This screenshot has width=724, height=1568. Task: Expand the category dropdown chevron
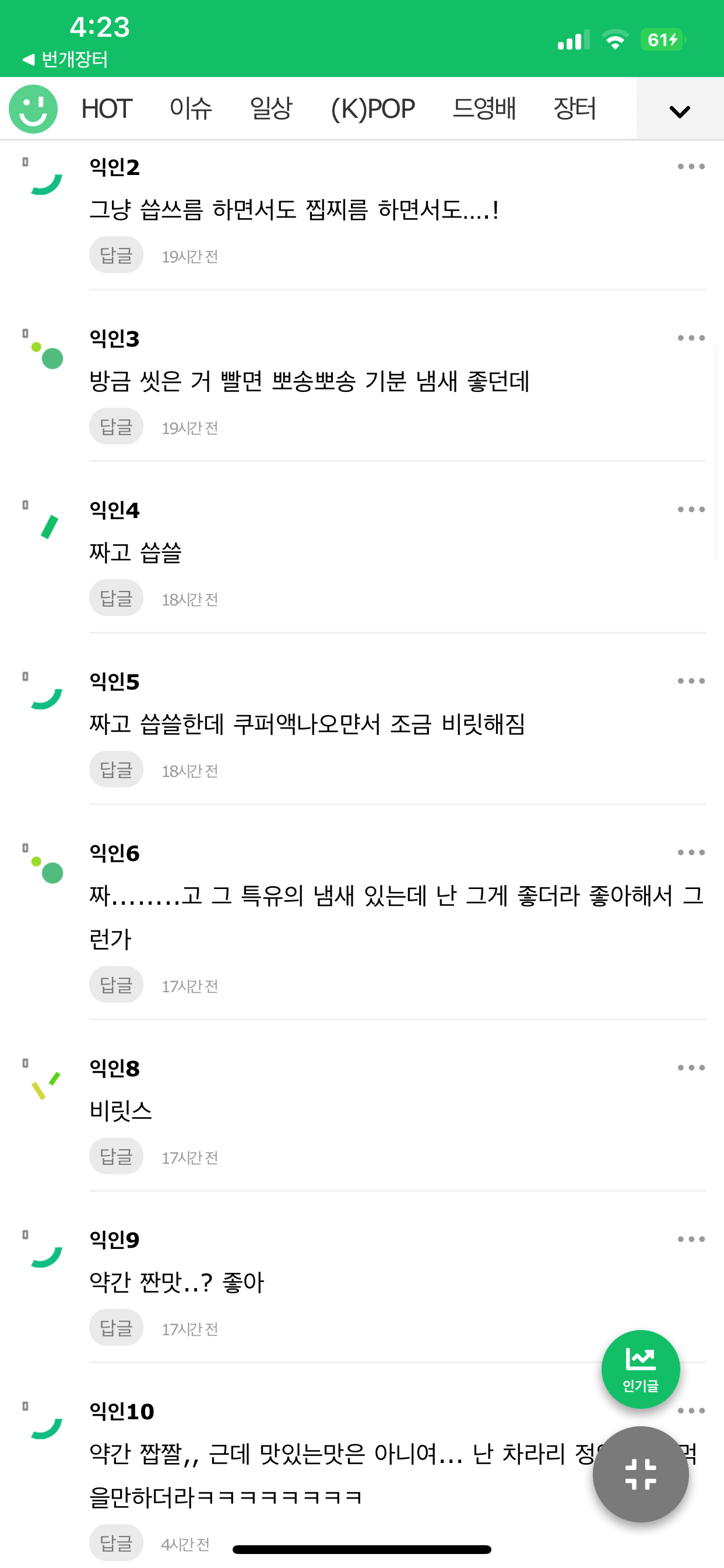tap(679, 111)
